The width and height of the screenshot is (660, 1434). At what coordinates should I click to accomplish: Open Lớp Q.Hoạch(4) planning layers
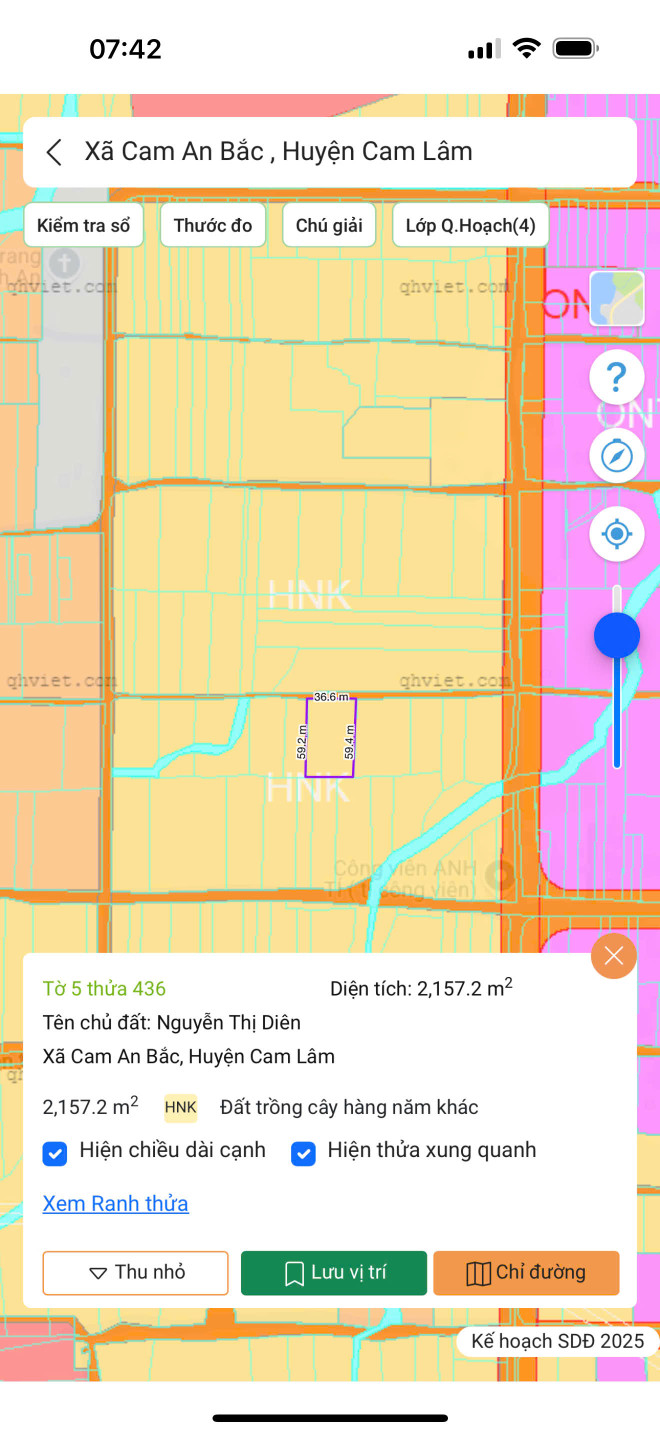470,225
